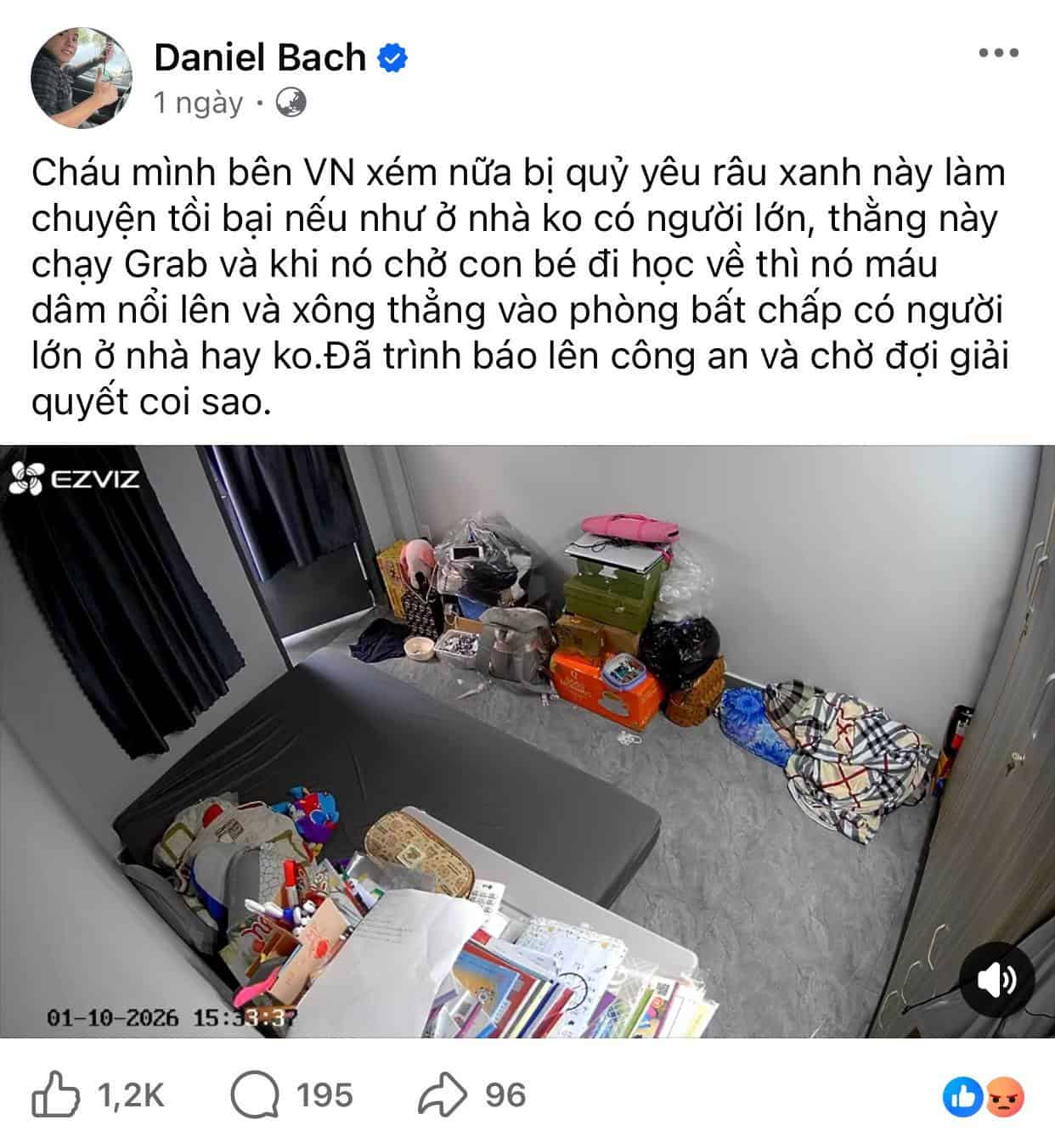The height and width of the screenshot is (1148, 1055).
Task: Share the post with the arrow icon
Action: pos(442,1095)
